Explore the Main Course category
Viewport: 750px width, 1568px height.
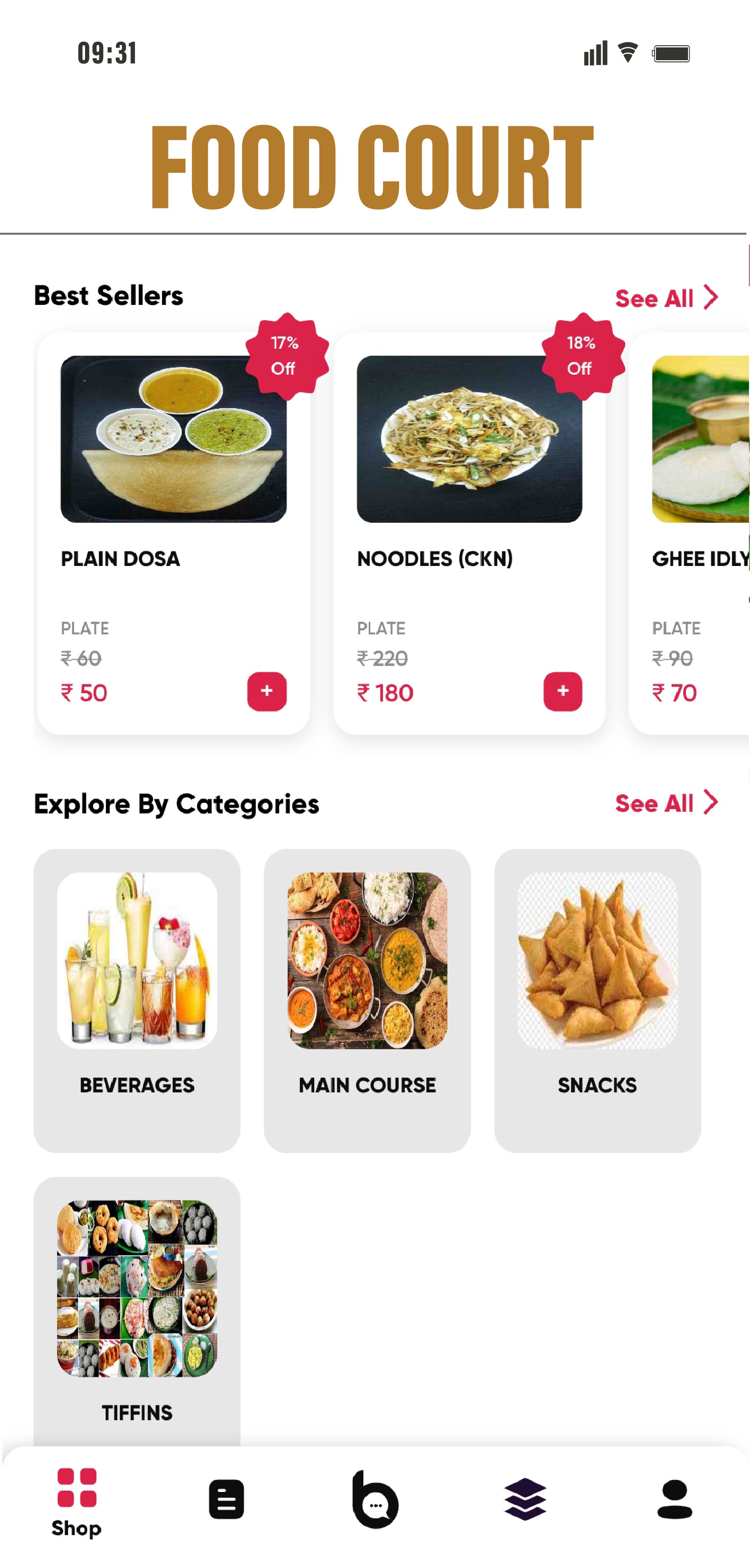(x=367, y=999)
